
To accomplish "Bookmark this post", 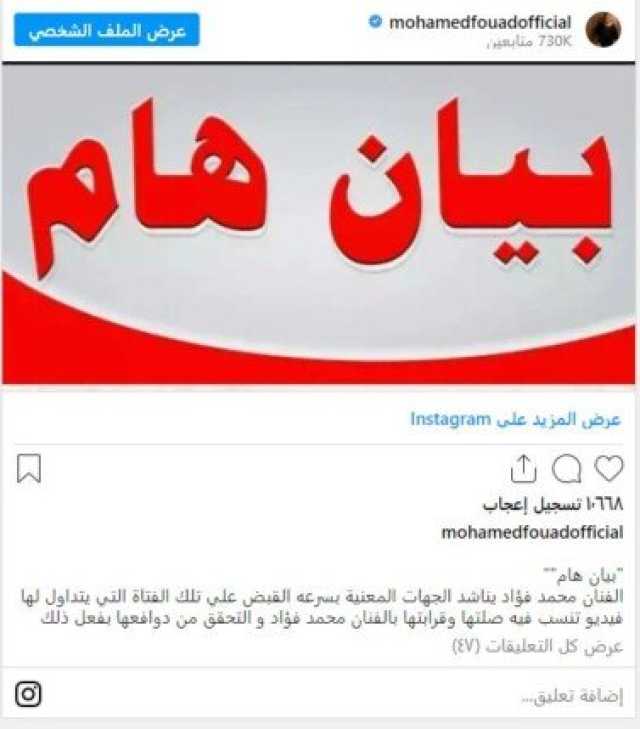I will pyautogui.click(x=30, y=468).
